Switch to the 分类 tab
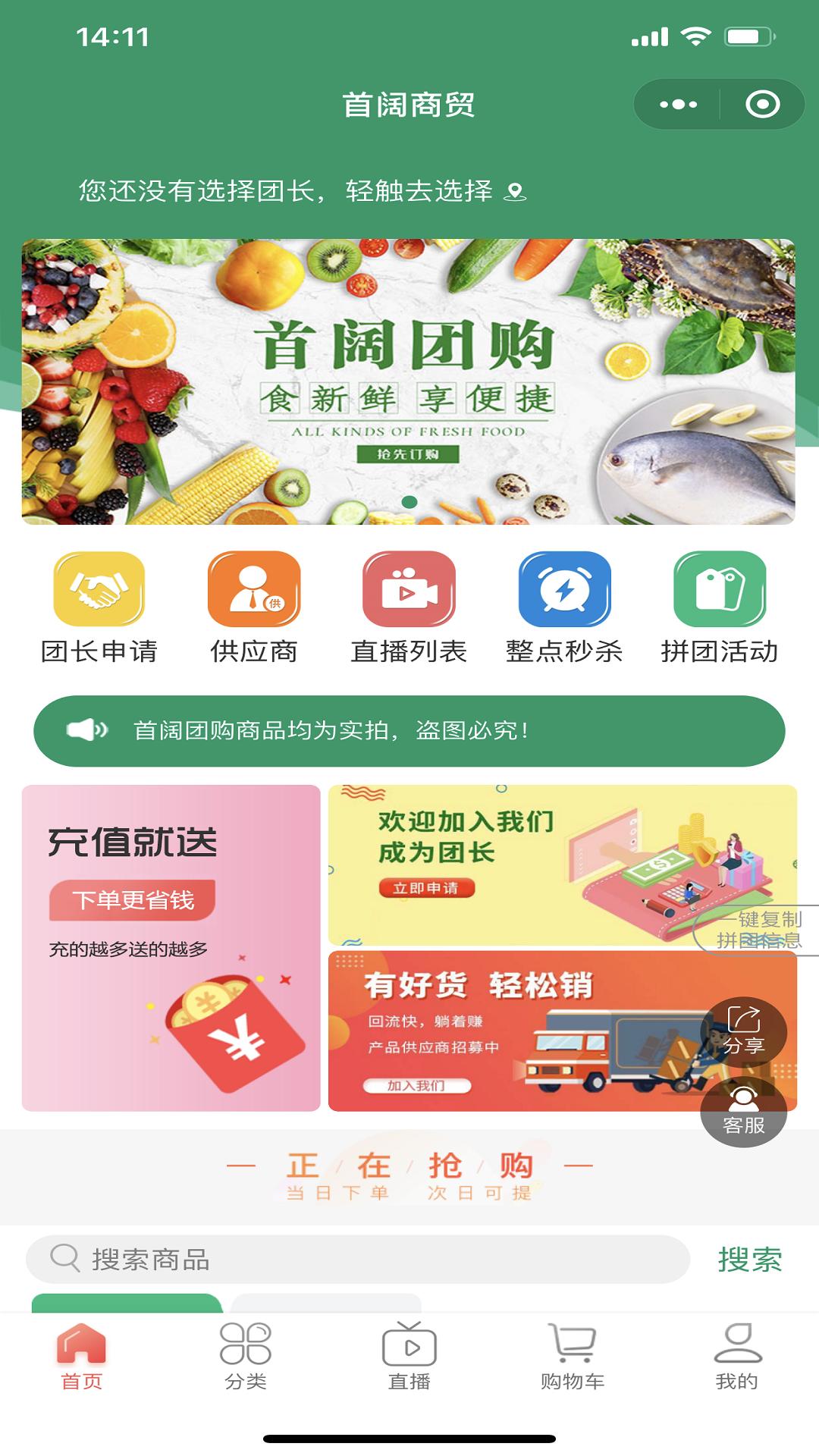Viewport: 819px width, 1456px height. pos(246,1357)
